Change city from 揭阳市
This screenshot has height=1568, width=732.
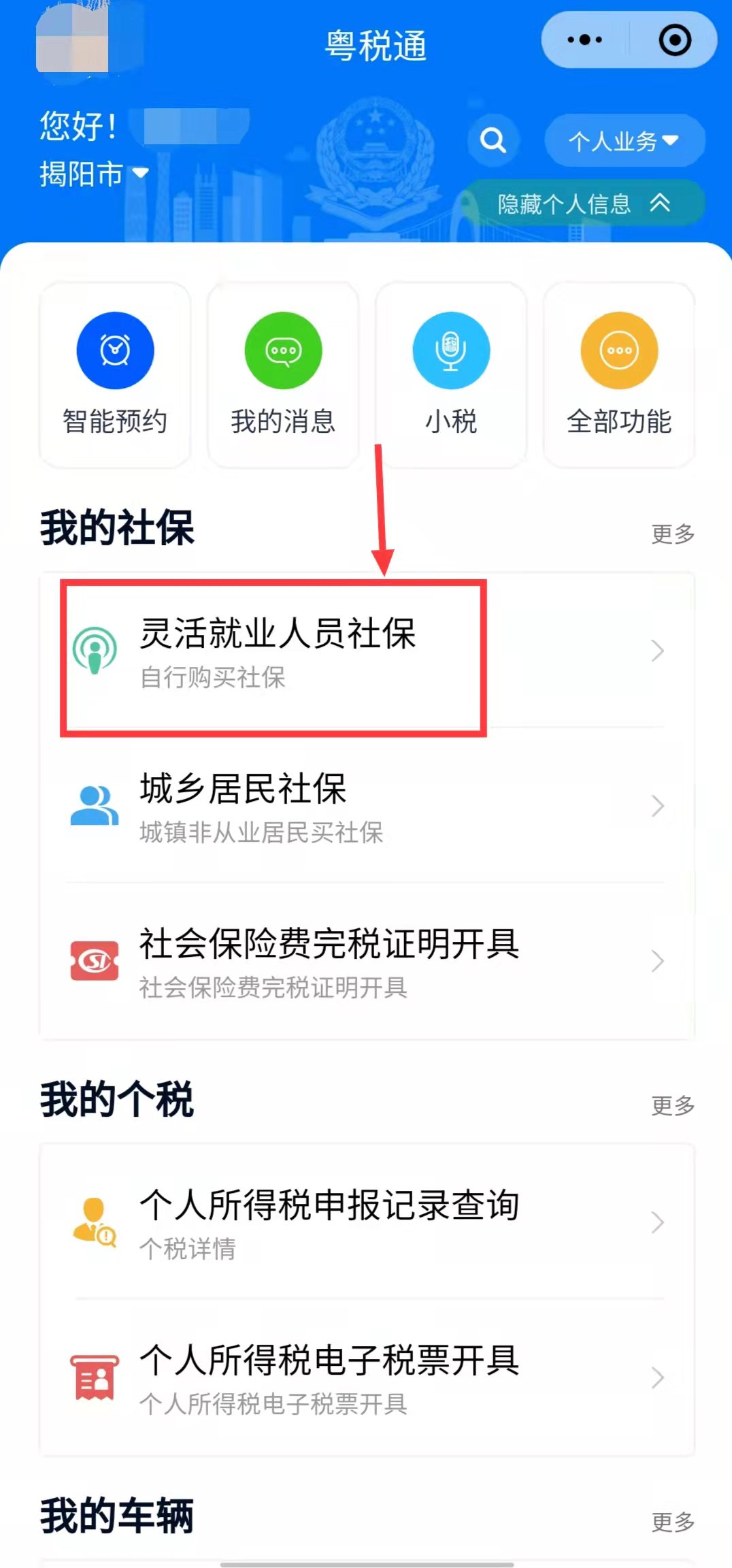tap(94, 174)
